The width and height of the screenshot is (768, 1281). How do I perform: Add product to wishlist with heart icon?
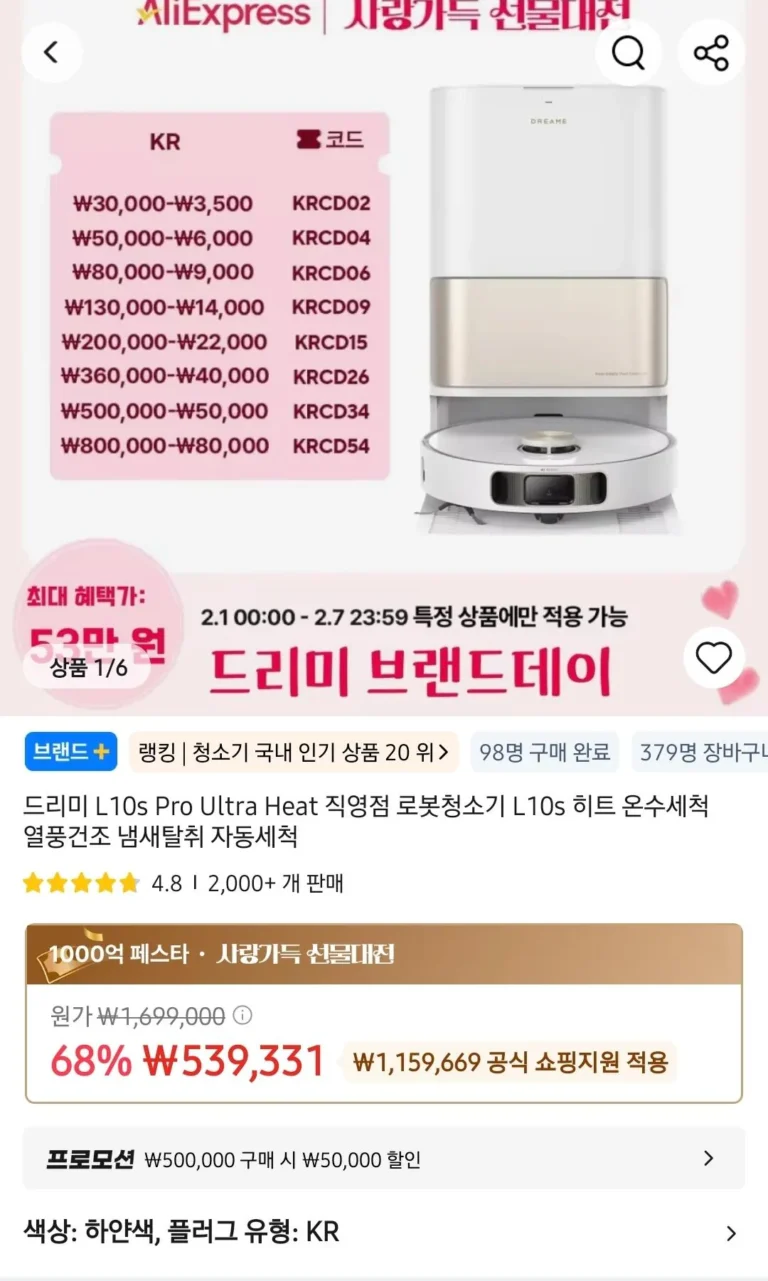coord(714,658)
